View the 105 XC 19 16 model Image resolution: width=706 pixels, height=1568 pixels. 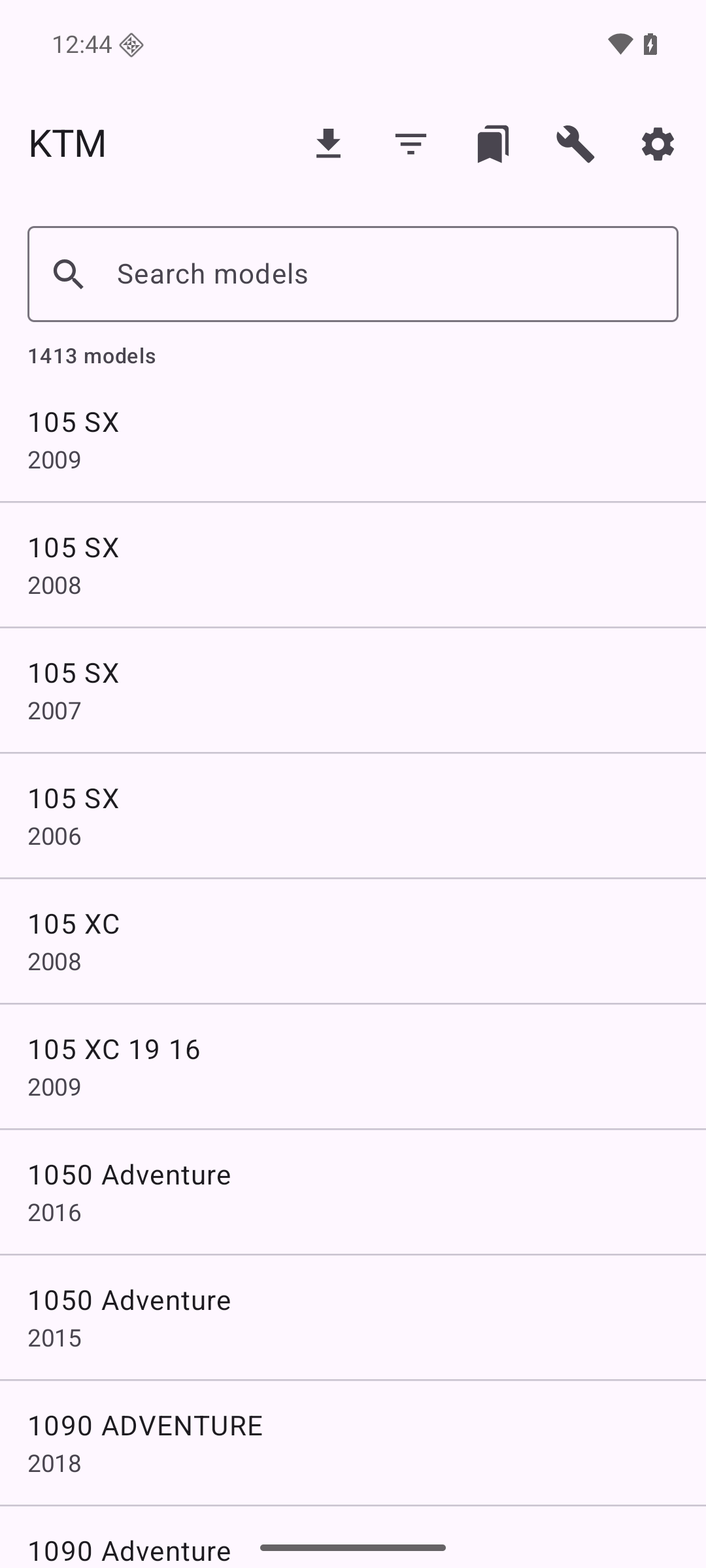(353, 1067)
